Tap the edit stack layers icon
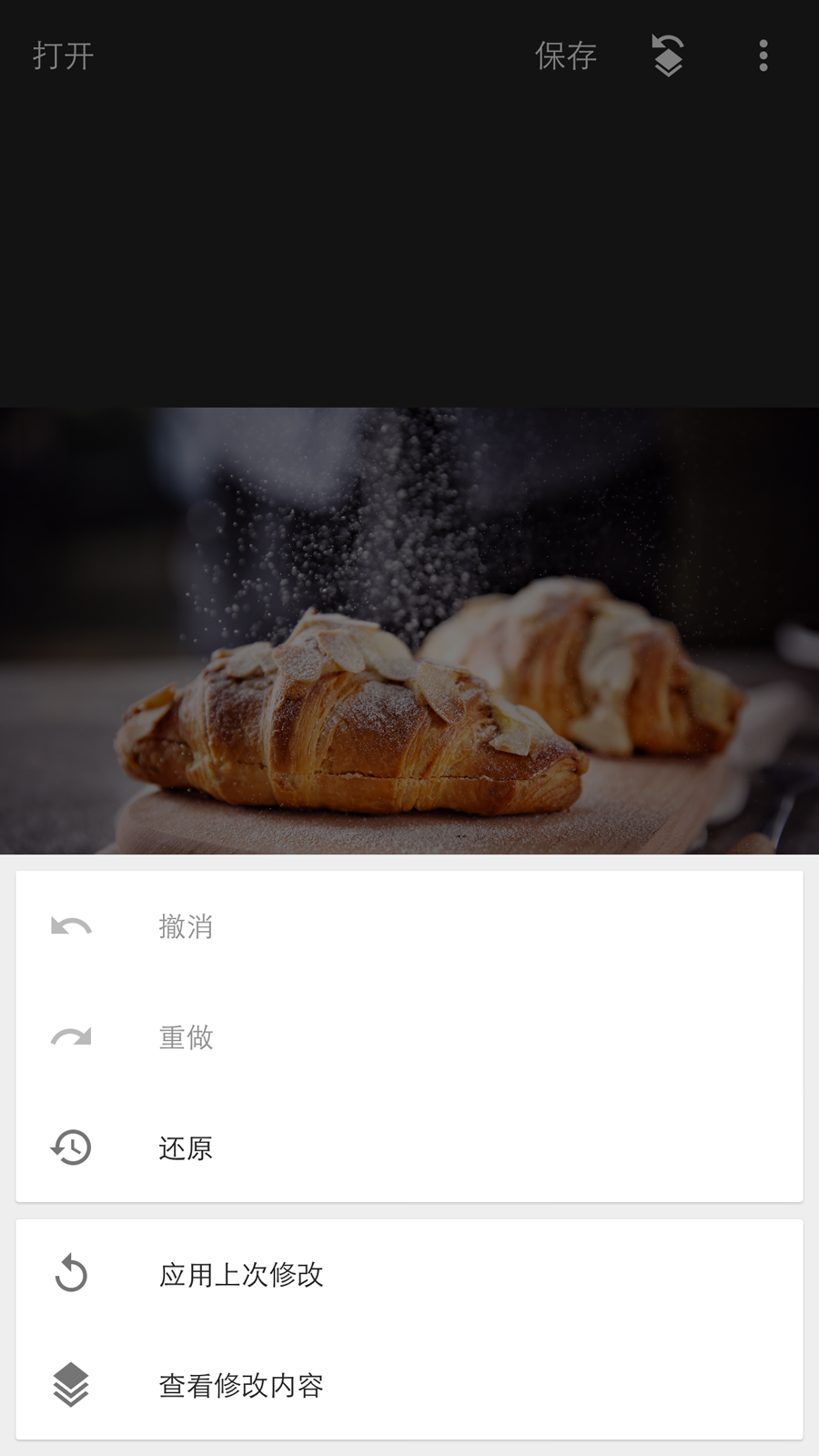Viewport: 819px width, 1456px height. (x=668, y=56)
